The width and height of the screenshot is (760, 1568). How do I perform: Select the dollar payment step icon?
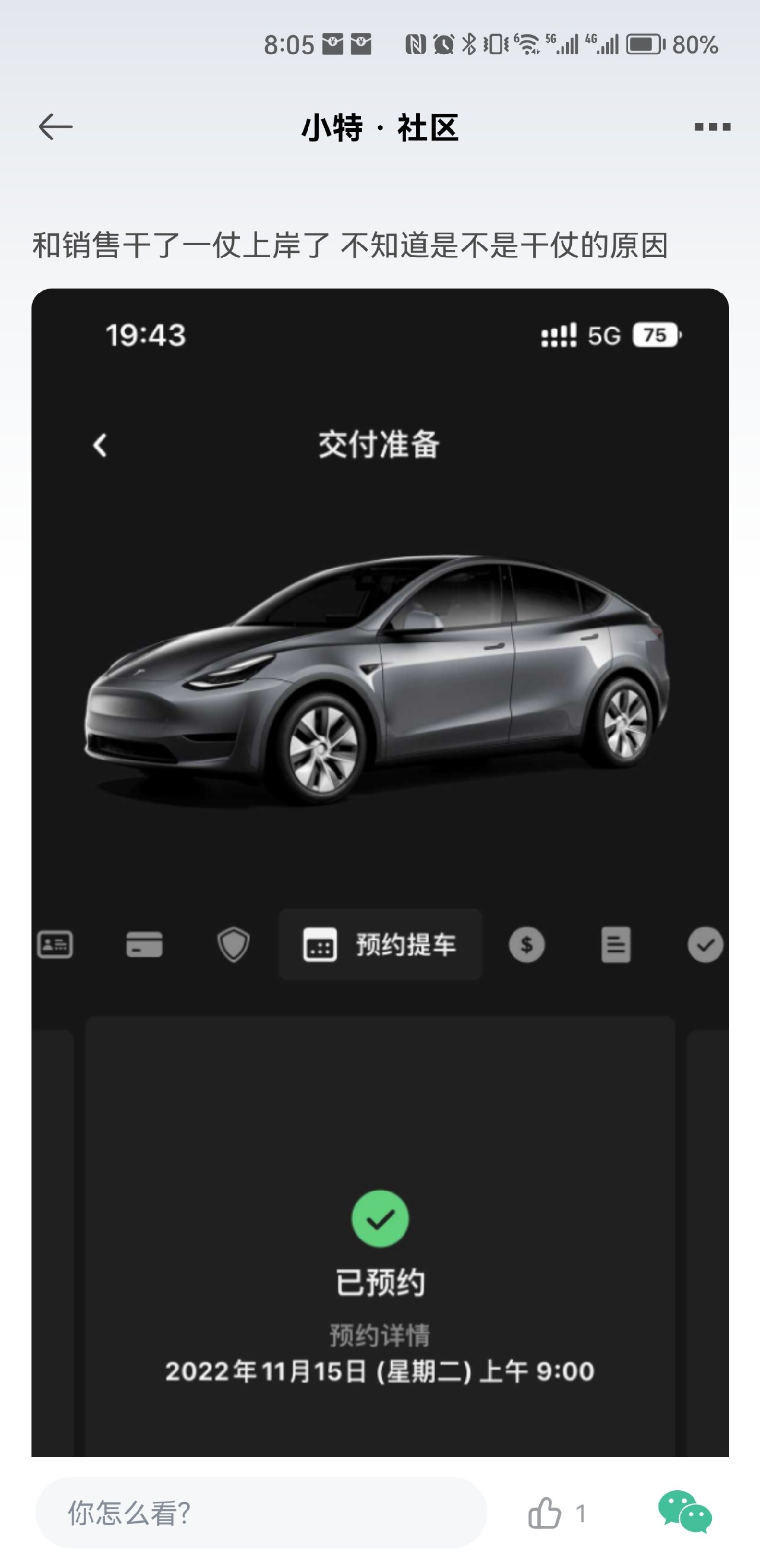click(527, 945)
